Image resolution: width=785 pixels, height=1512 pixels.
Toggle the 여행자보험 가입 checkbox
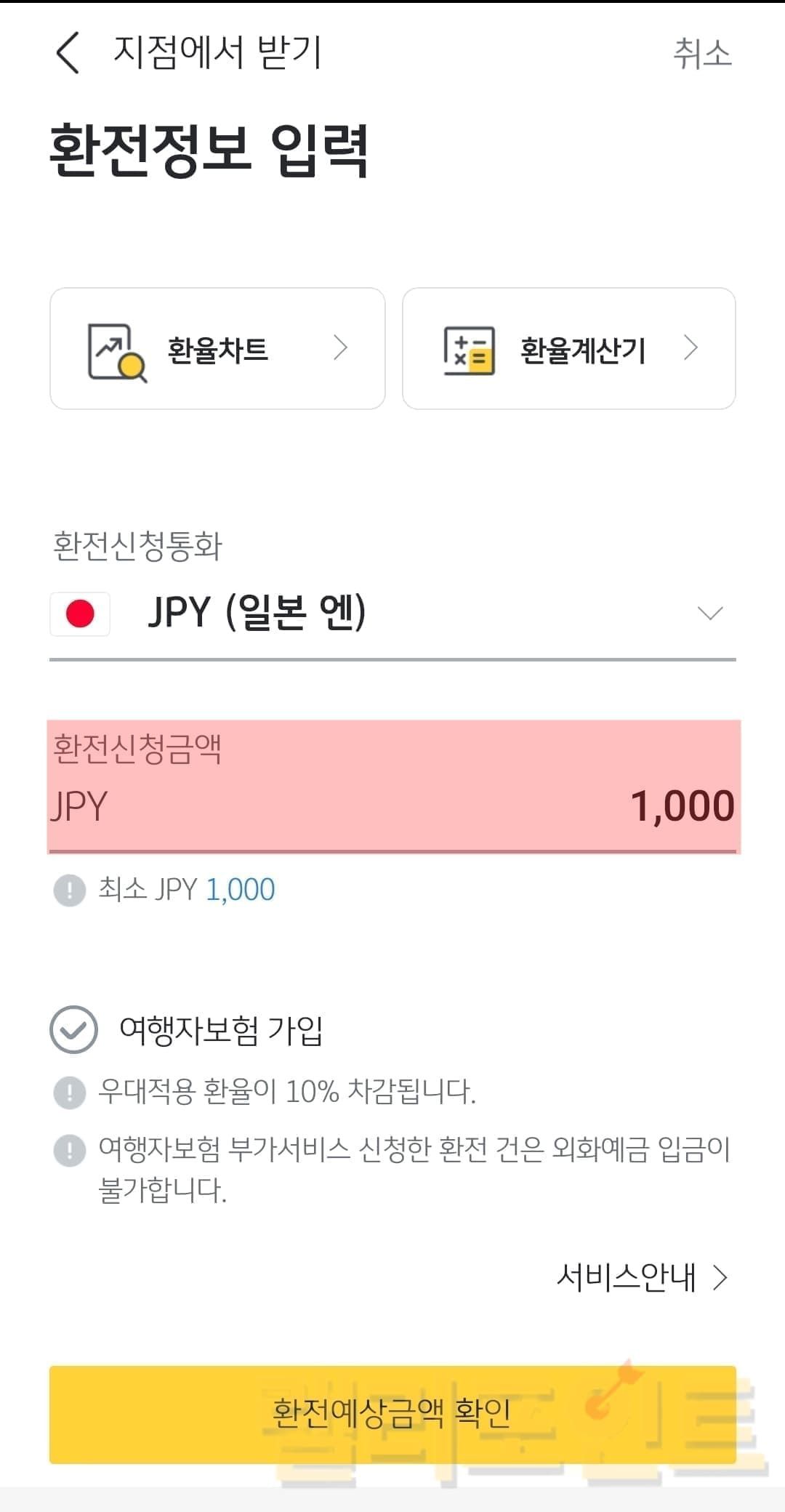(73, 1029)
